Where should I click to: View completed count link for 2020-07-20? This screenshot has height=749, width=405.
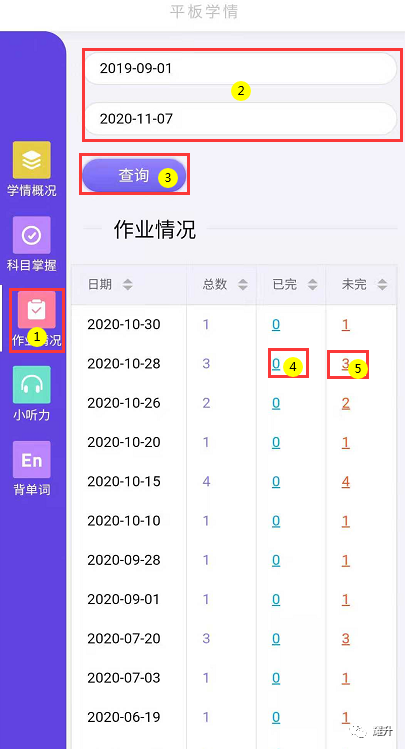[276, 639]
